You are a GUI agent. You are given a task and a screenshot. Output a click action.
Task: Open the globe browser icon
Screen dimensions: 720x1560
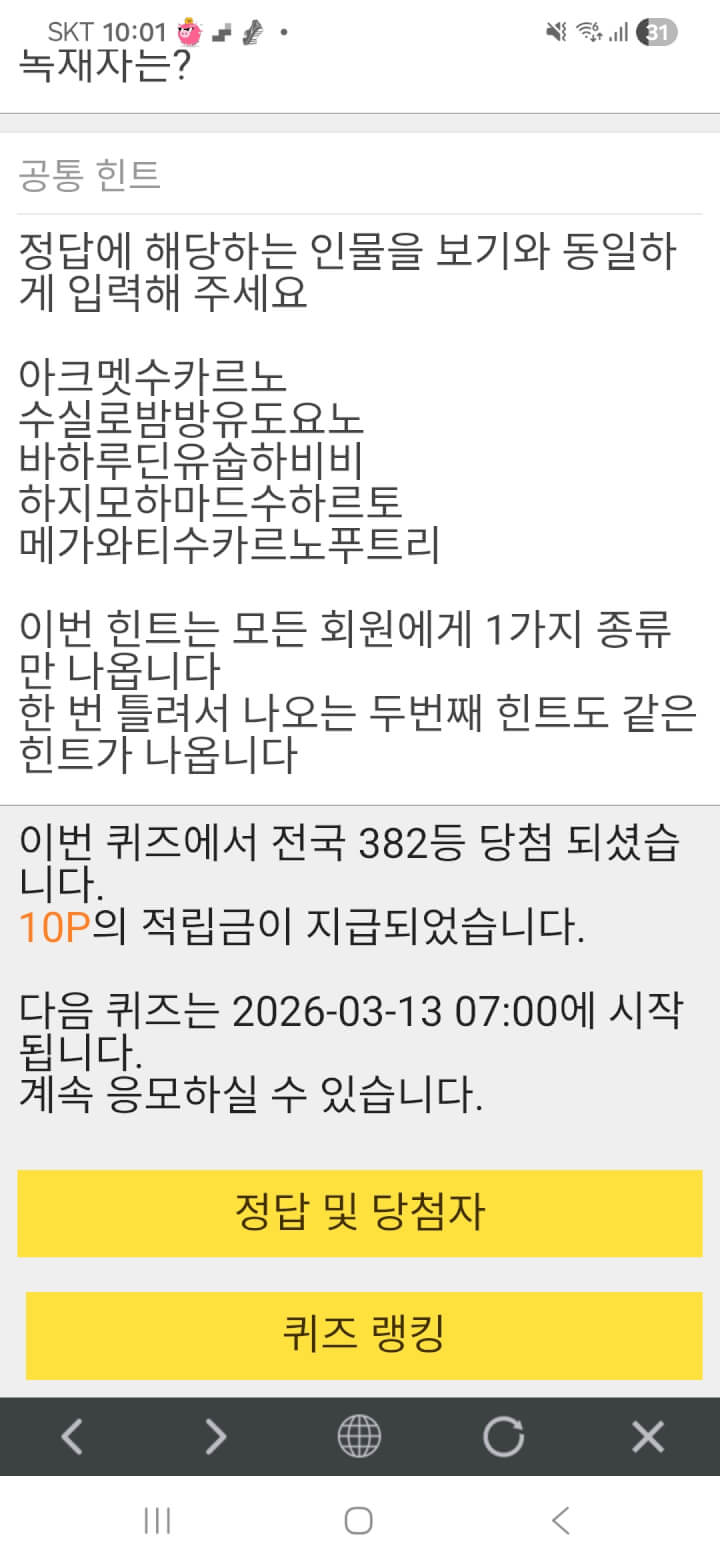[x=359, y=1437]
